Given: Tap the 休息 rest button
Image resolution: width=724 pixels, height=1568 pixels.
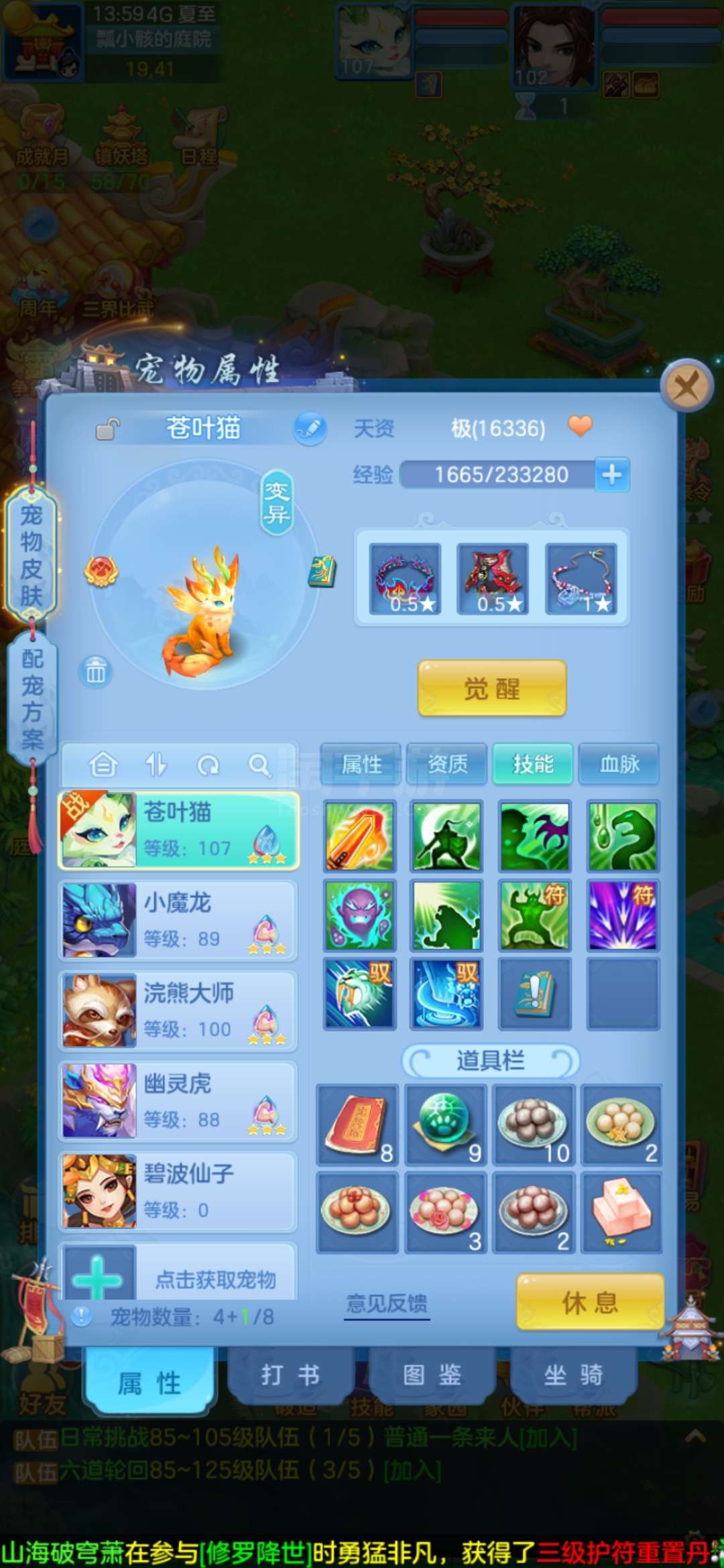Looking at the screenshot, I should tap(590, 1302).
